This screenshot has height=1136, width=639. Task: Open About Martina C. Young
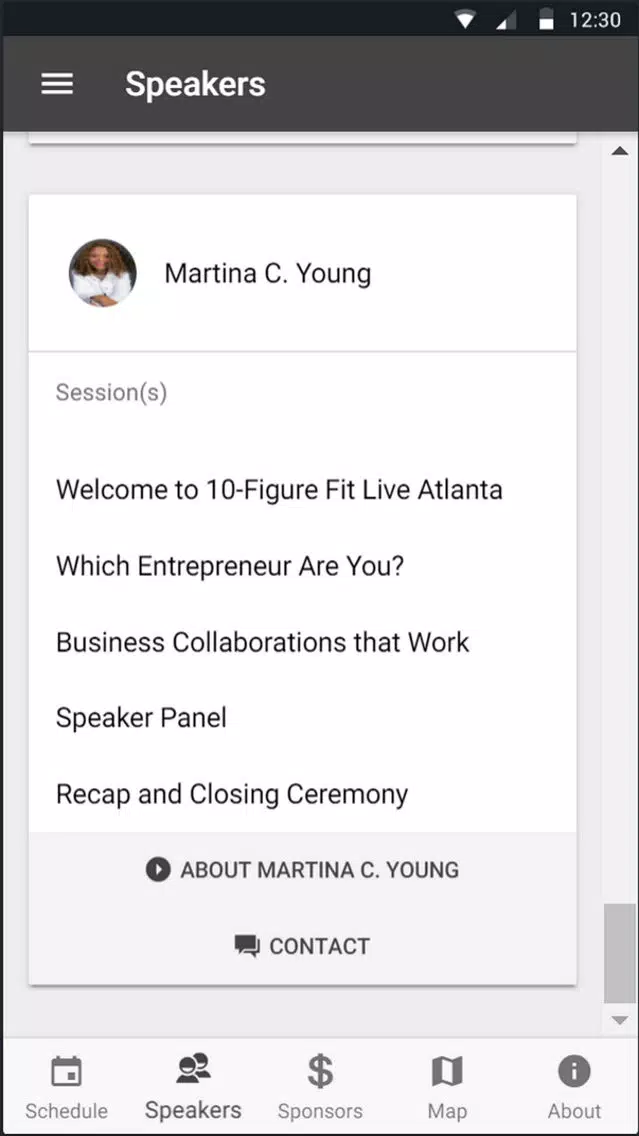click(302, 869)
